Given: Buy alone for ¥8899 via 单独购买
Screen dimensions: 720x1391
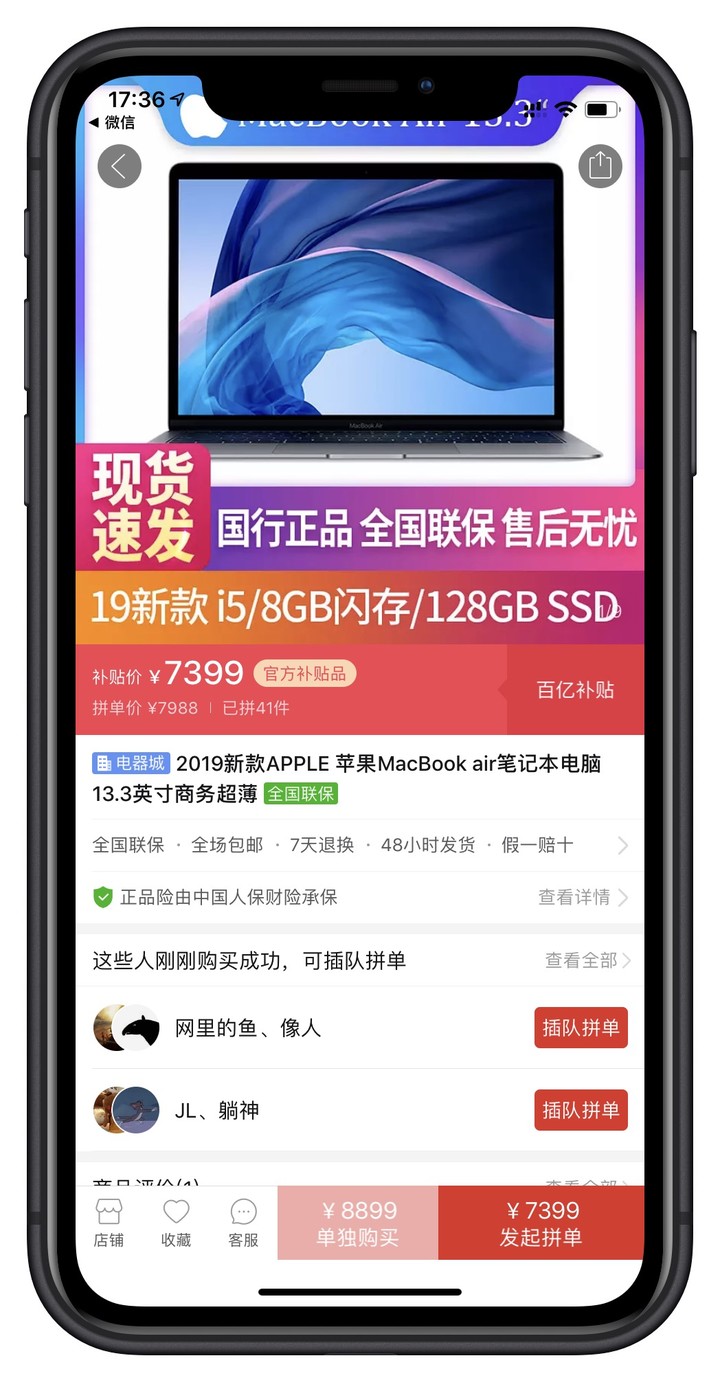Looking at the screenshot, I should (358, 1223).
